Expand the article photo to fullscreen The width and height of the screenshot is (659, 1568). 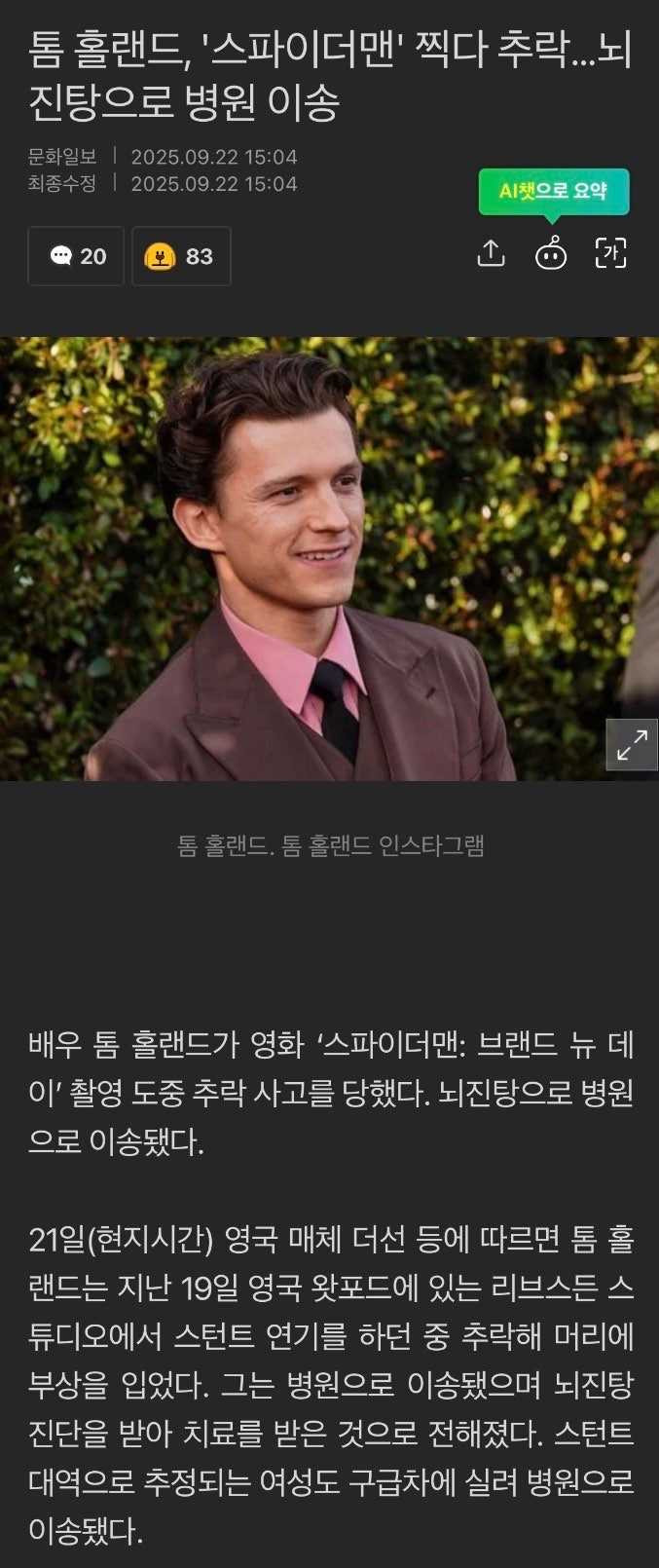(x=632, y=745)
